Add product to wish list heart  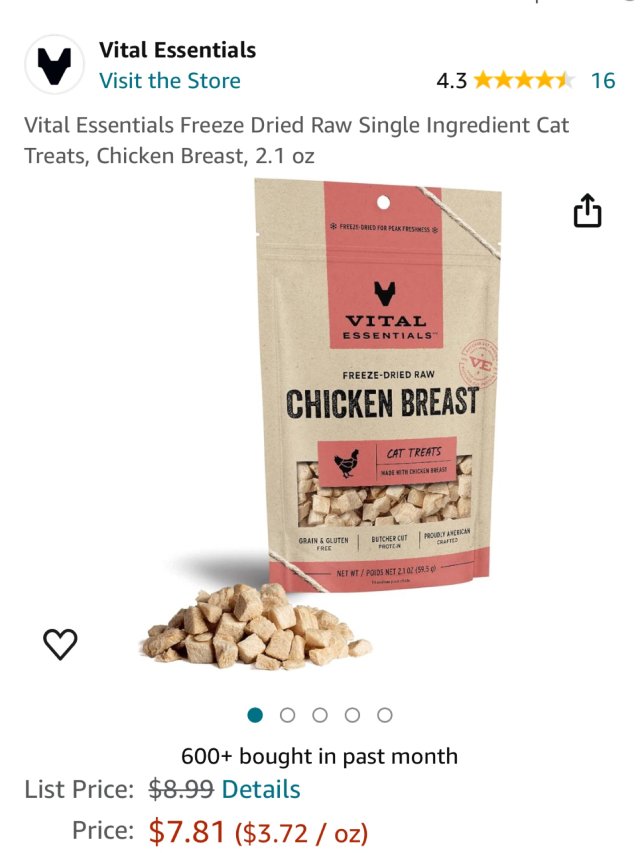coord(60,645)
